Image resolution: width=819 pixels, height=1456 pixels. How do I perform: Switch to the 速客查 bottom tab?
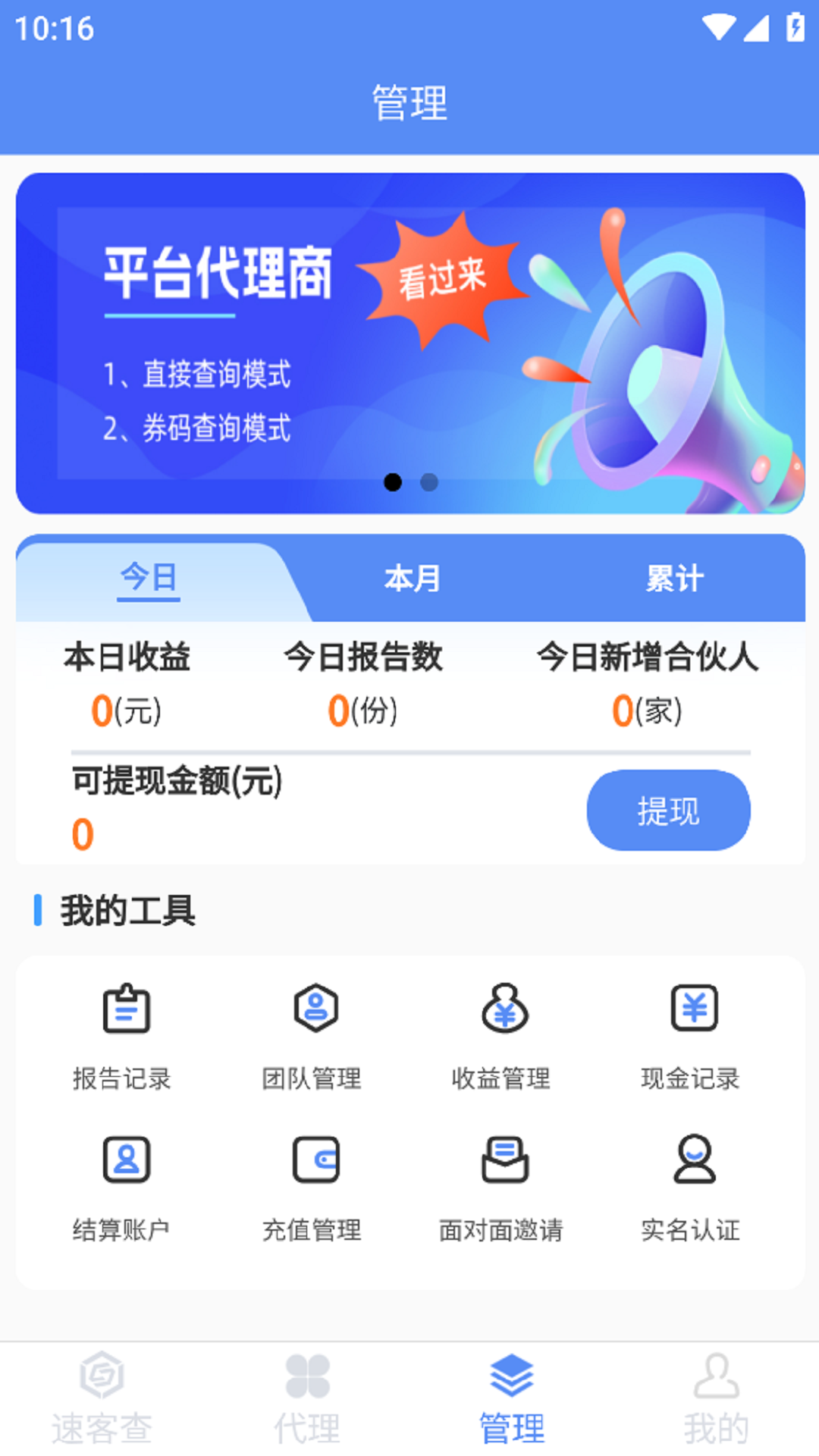click(102, 1399)
